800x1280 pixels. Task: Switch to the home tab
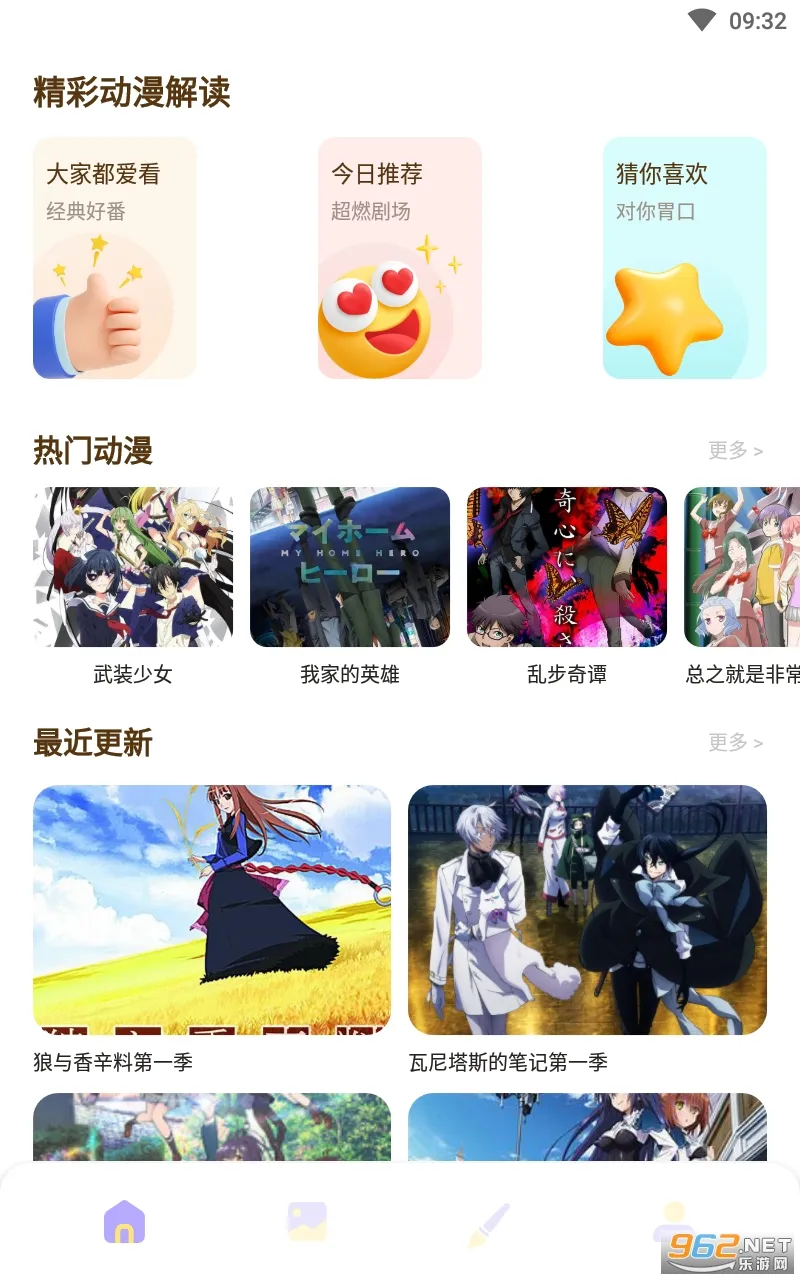125,1222
